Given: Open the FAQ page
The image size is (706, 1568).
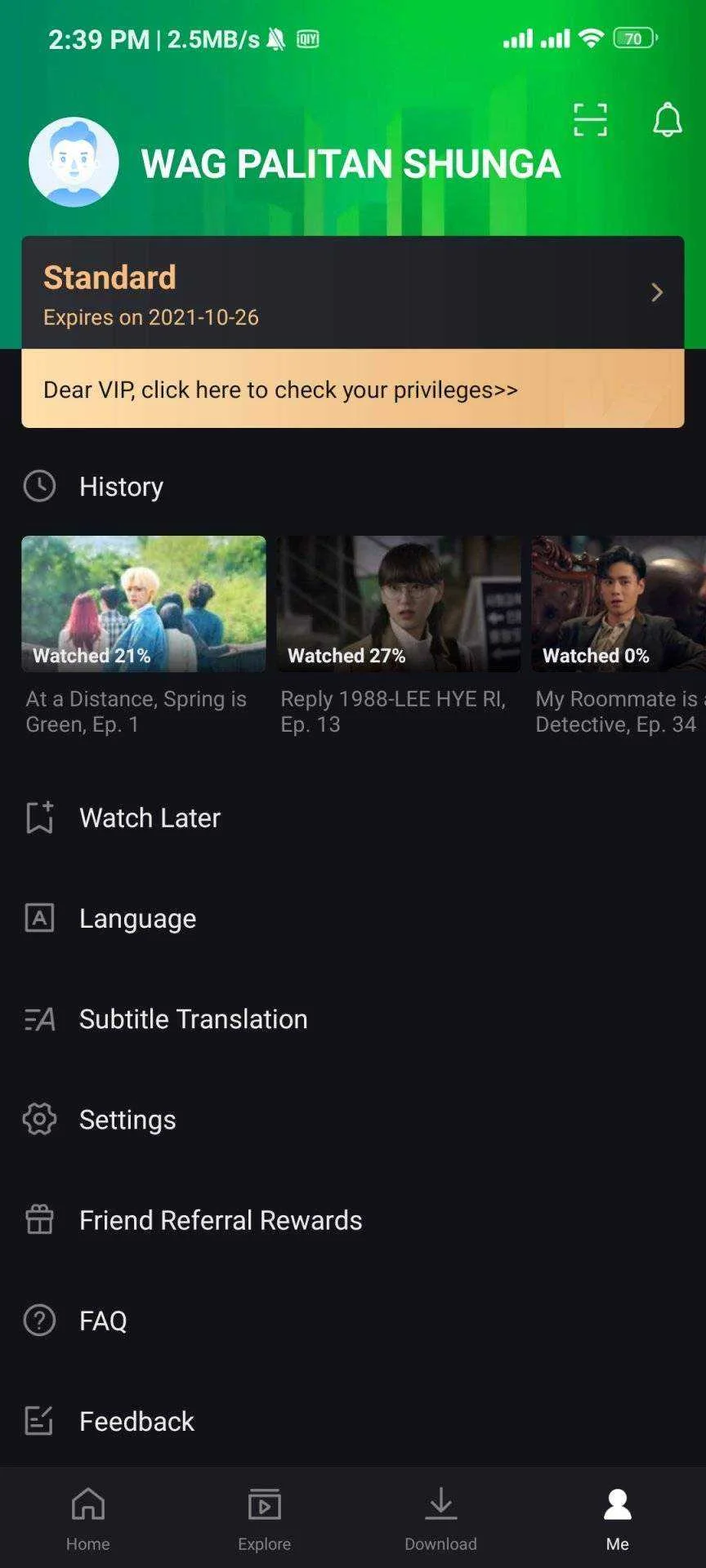Looking at the screenshot, I should tap(353, 1320).
